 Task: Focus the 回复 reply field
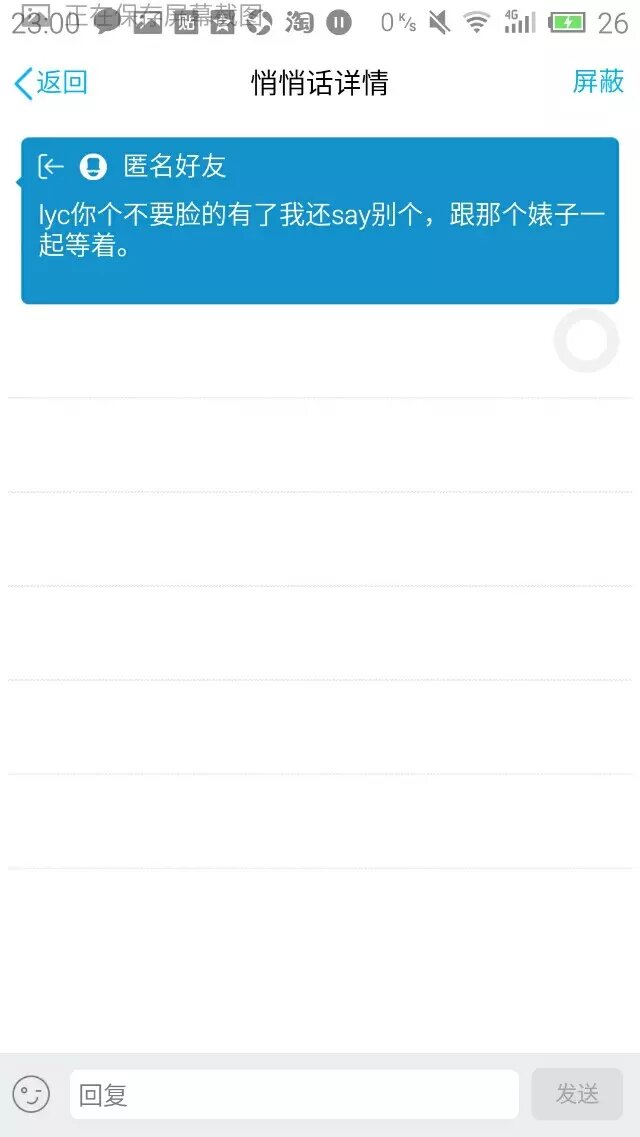(294, 1095)
